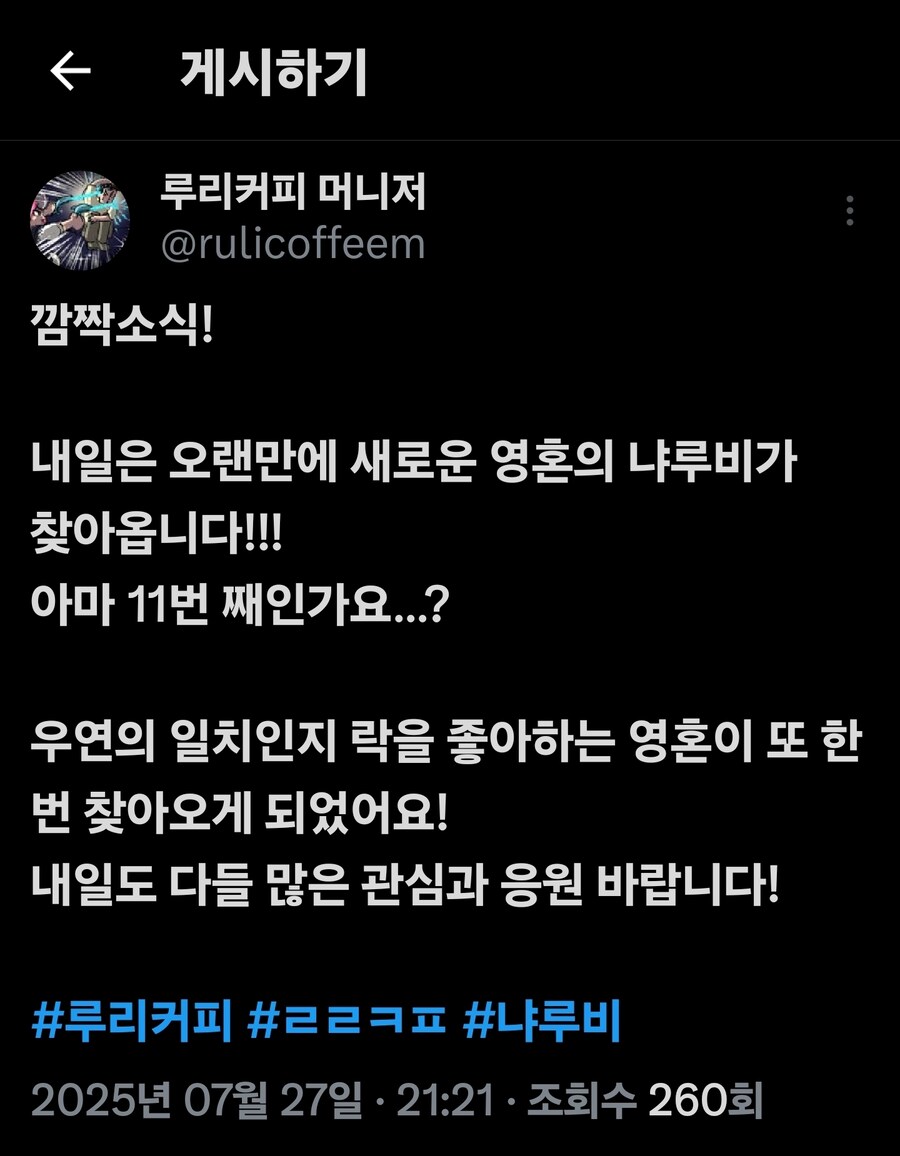Open the @rulicoffeem profile handle
Viewport: 900px width, 1156px height.
[x=293, y=244]
